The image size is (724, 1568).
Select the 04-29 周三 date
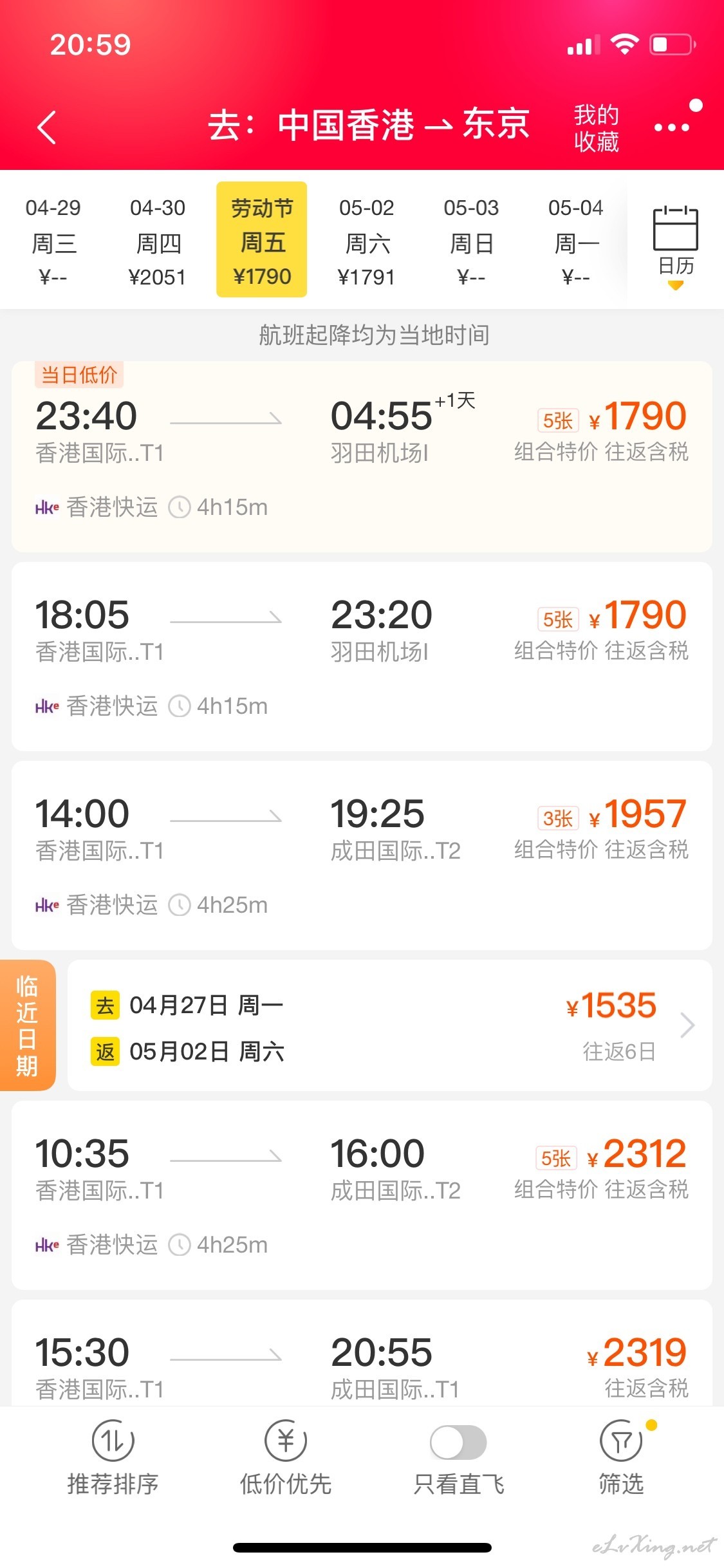pos(53,241)
